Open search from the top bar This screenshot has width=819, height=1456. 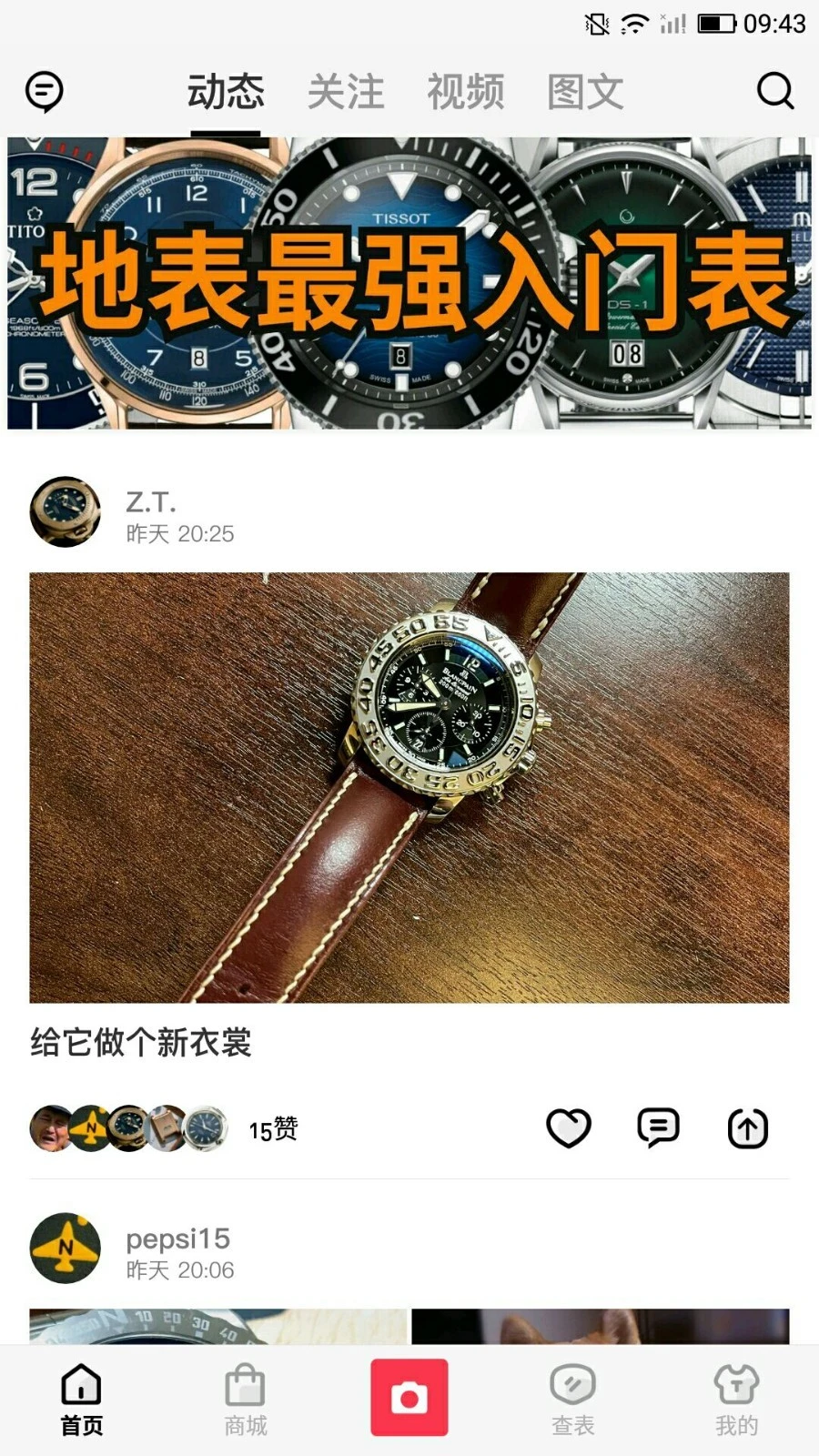click(x=774, y=90)
